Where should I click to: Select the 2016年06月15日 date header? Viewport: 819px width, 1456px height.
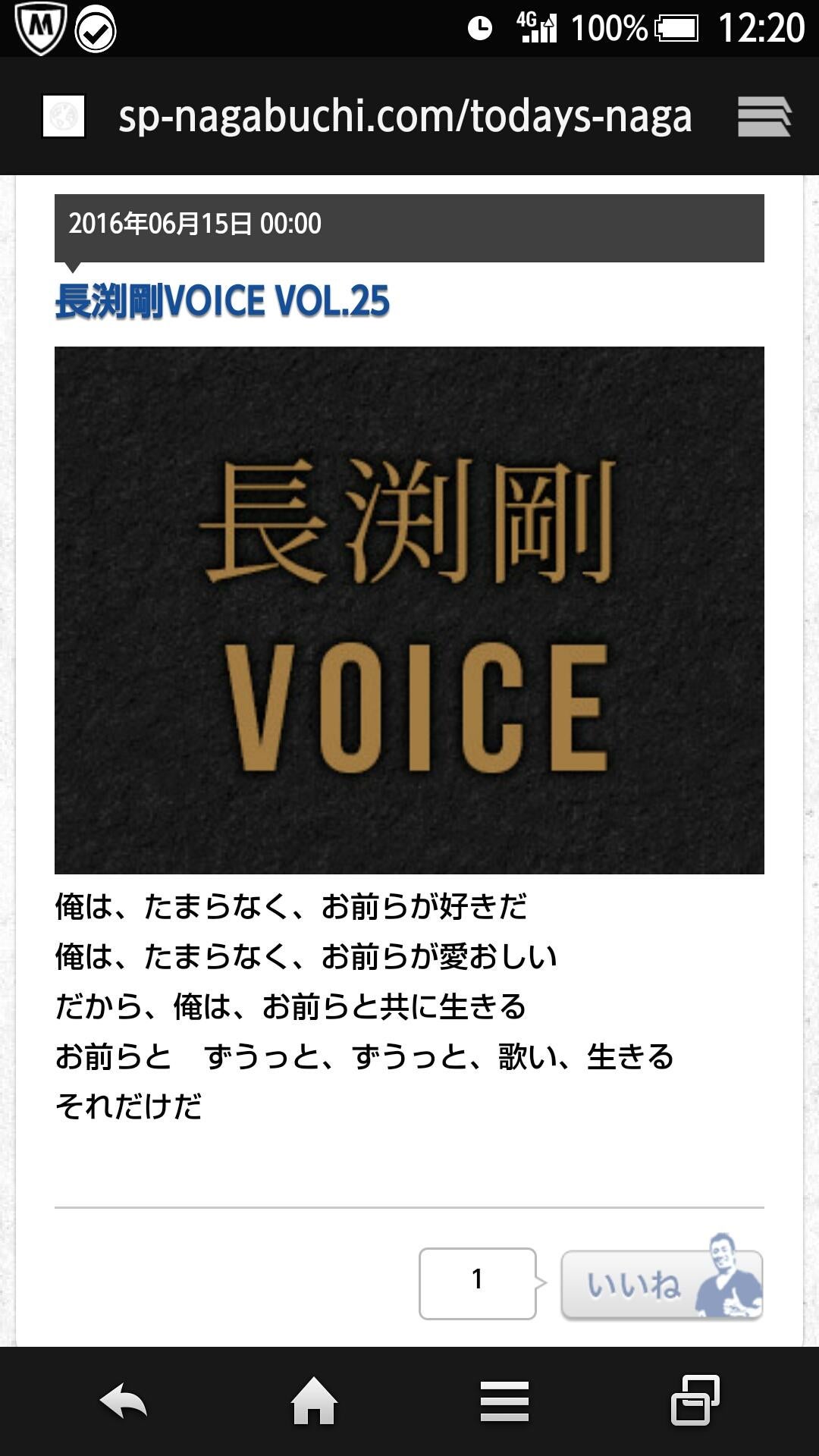[193, 223]
